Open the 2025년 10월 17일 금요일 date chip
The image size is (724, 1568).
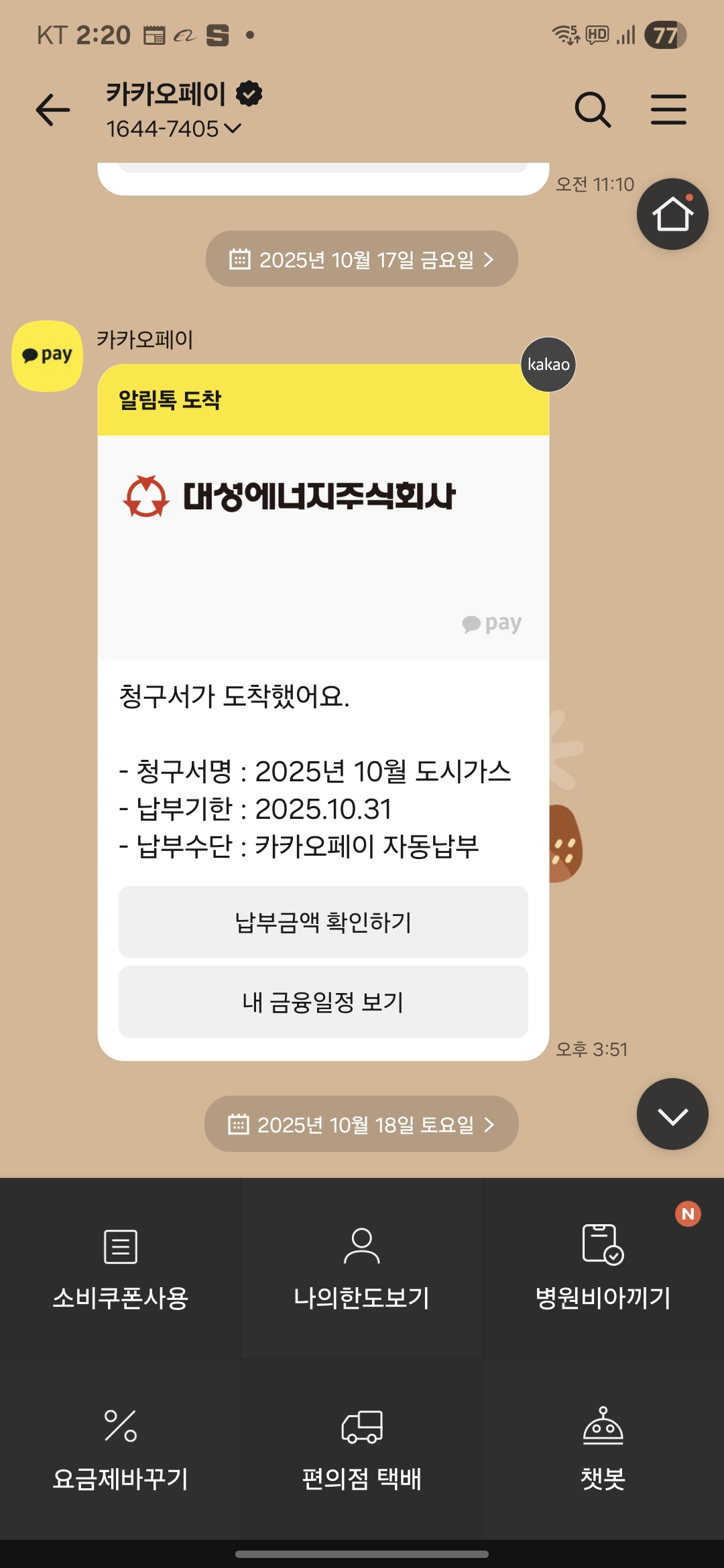point(361,259)
